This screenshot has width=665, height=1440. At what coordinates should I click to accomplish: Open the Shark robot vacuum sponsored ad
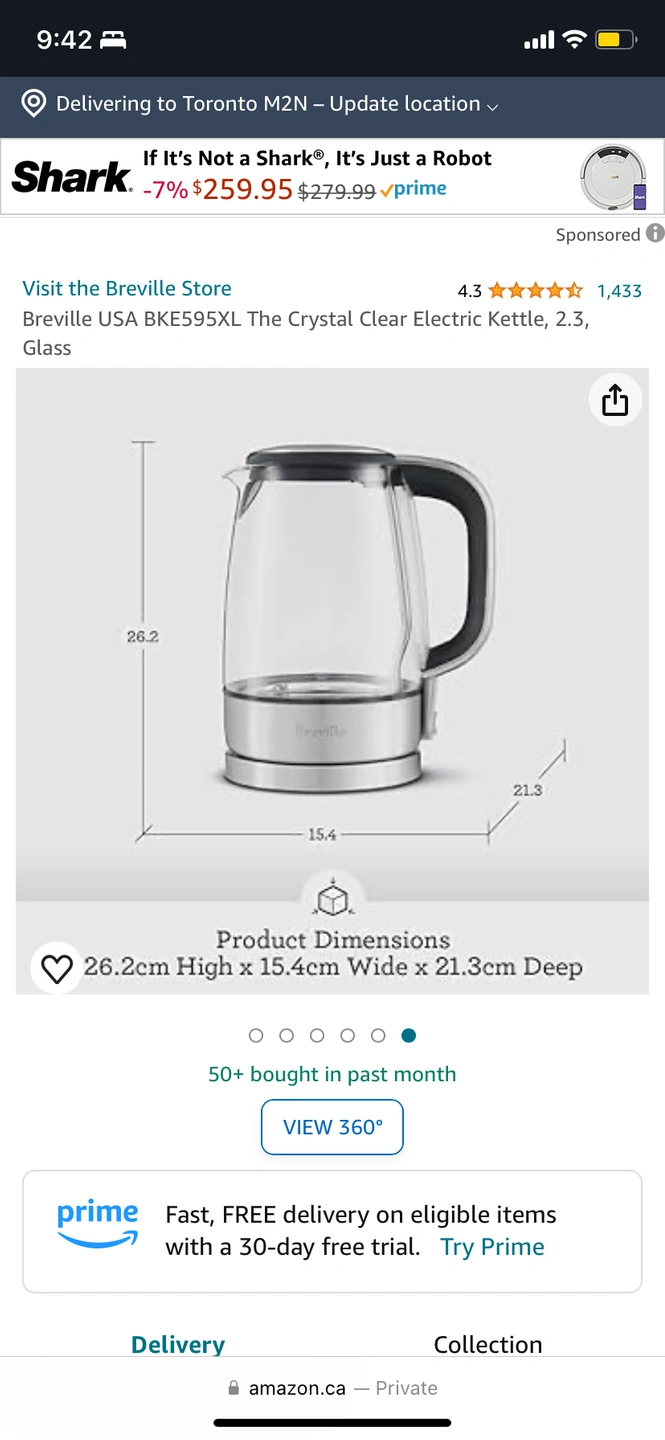click(x=330, y=176)
